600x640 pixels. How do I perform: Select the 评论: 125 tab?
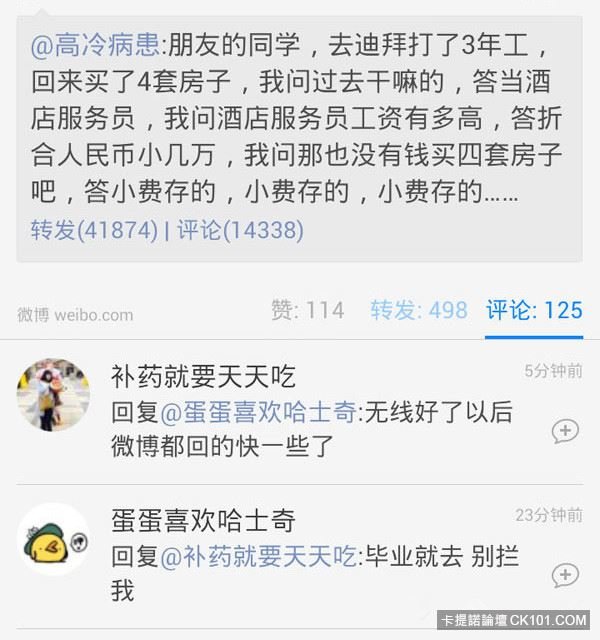point(534,311)
